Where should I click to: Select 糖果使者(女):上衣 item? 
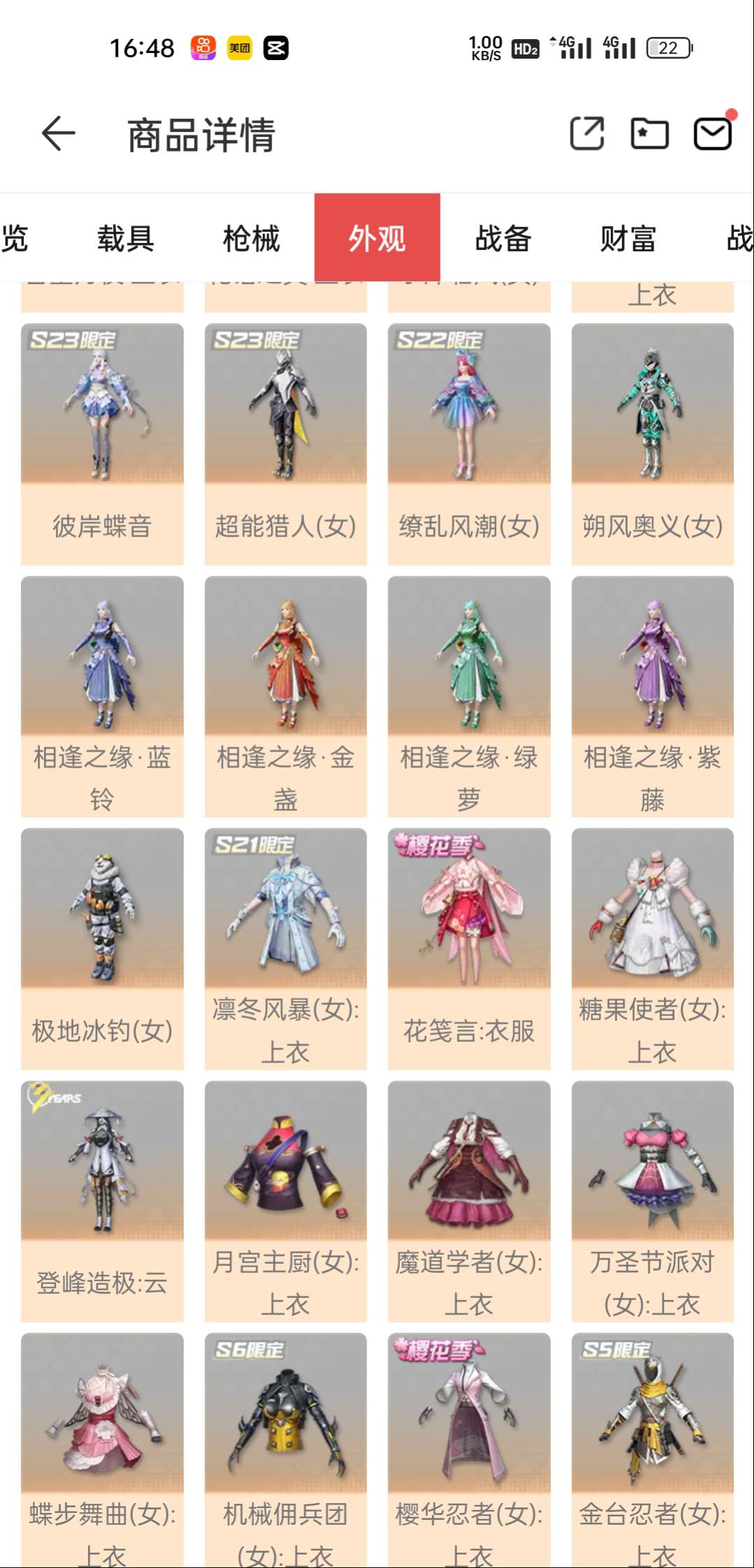coord(653,949)
